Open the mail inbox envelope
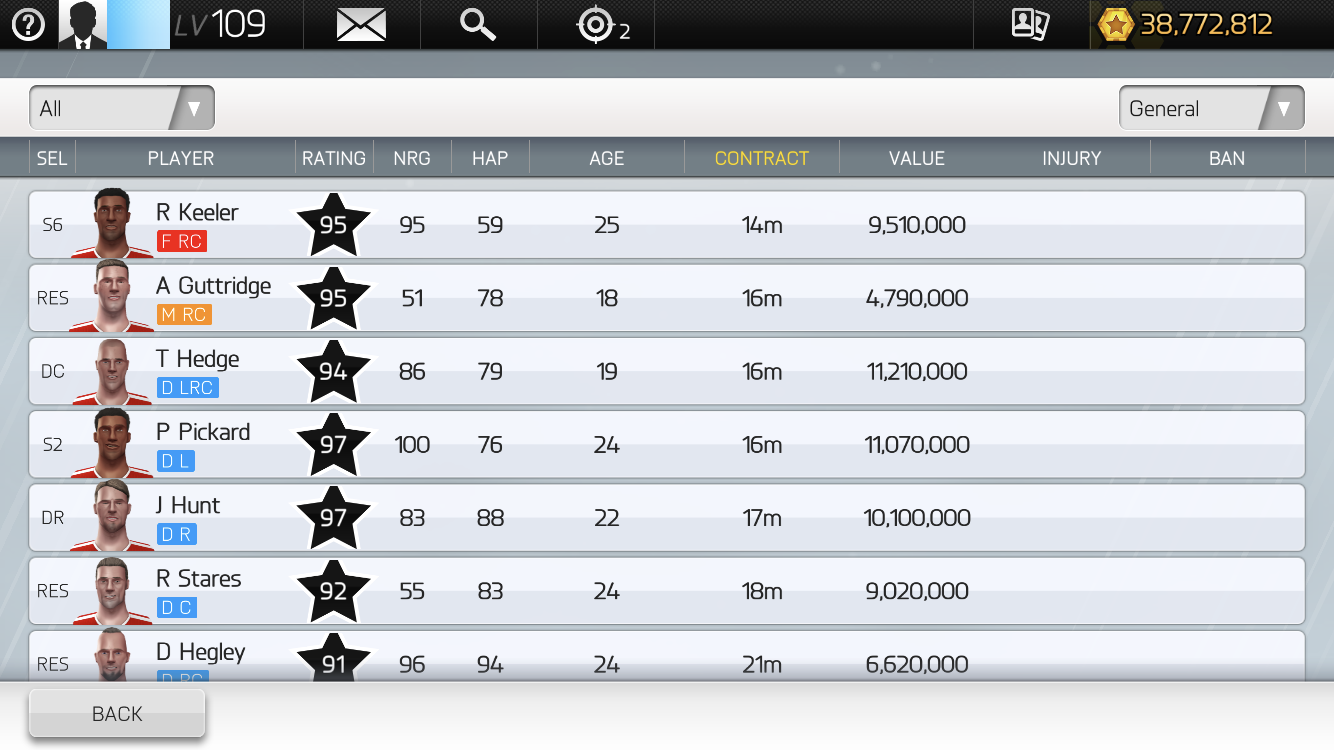 pos(361,25)
